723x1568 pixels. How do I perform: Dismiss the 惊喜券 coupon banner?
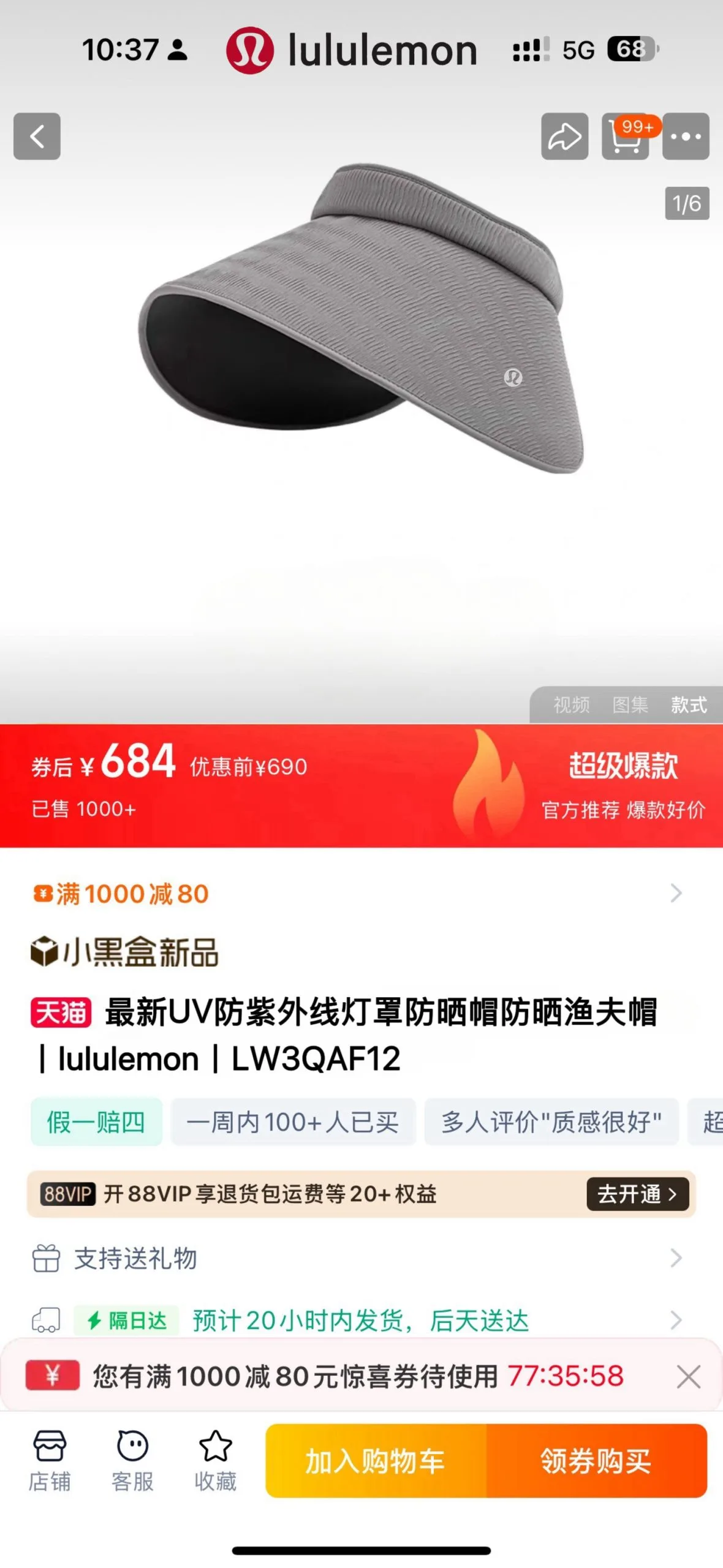click(689, 1377)
